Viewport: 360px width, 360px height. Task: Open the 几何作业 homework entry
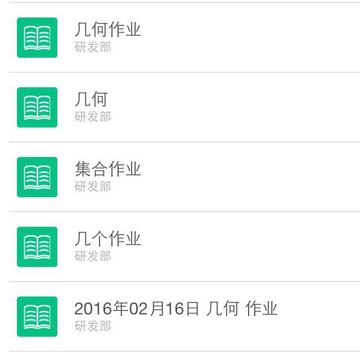184,37
